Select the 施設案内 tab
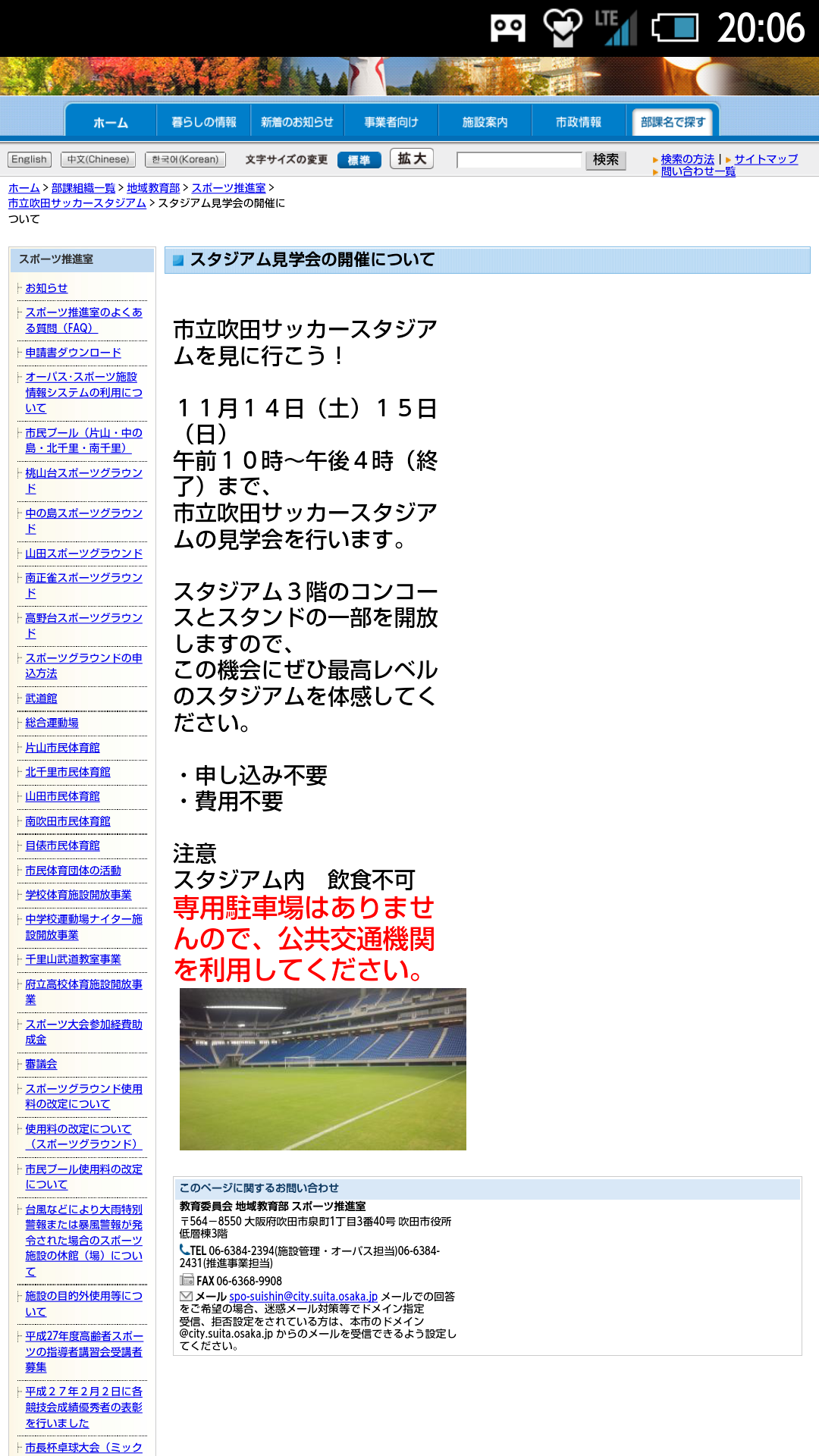This screenshot has width=819, height=1456. click(x=485, y=122)
